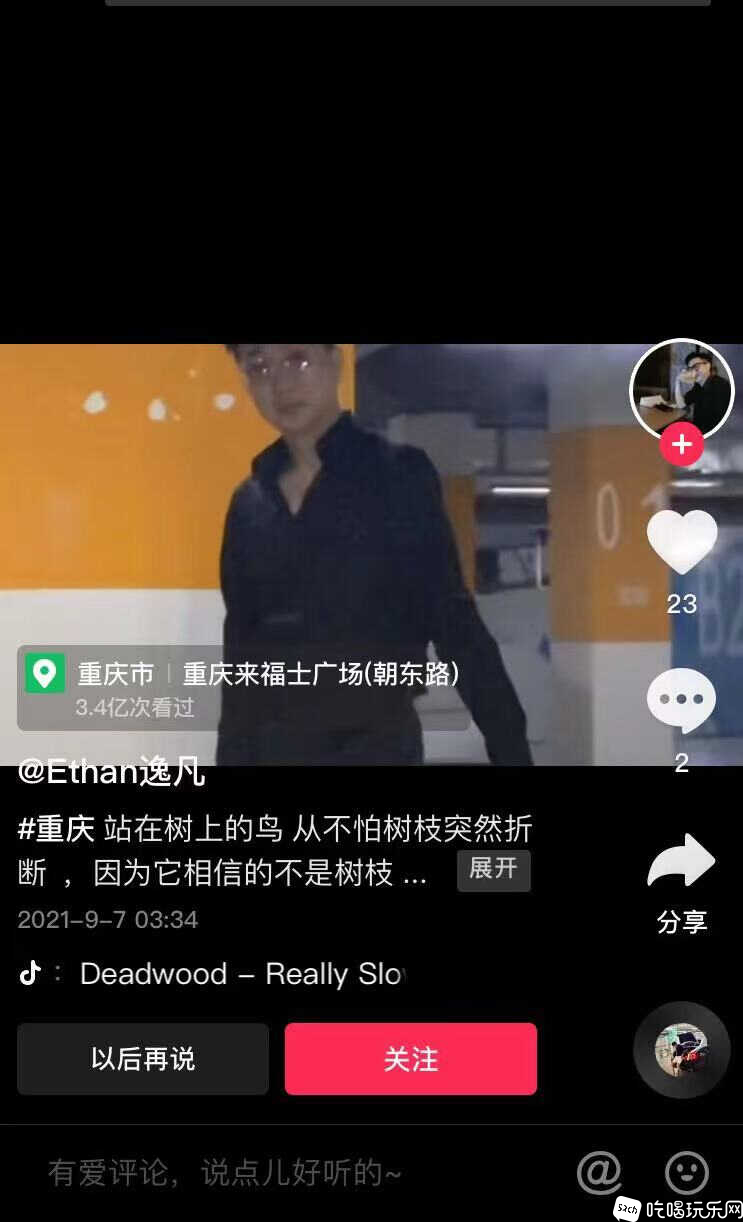Open location tag 重庆来福士广场(朝东路)

coord(320,674)
